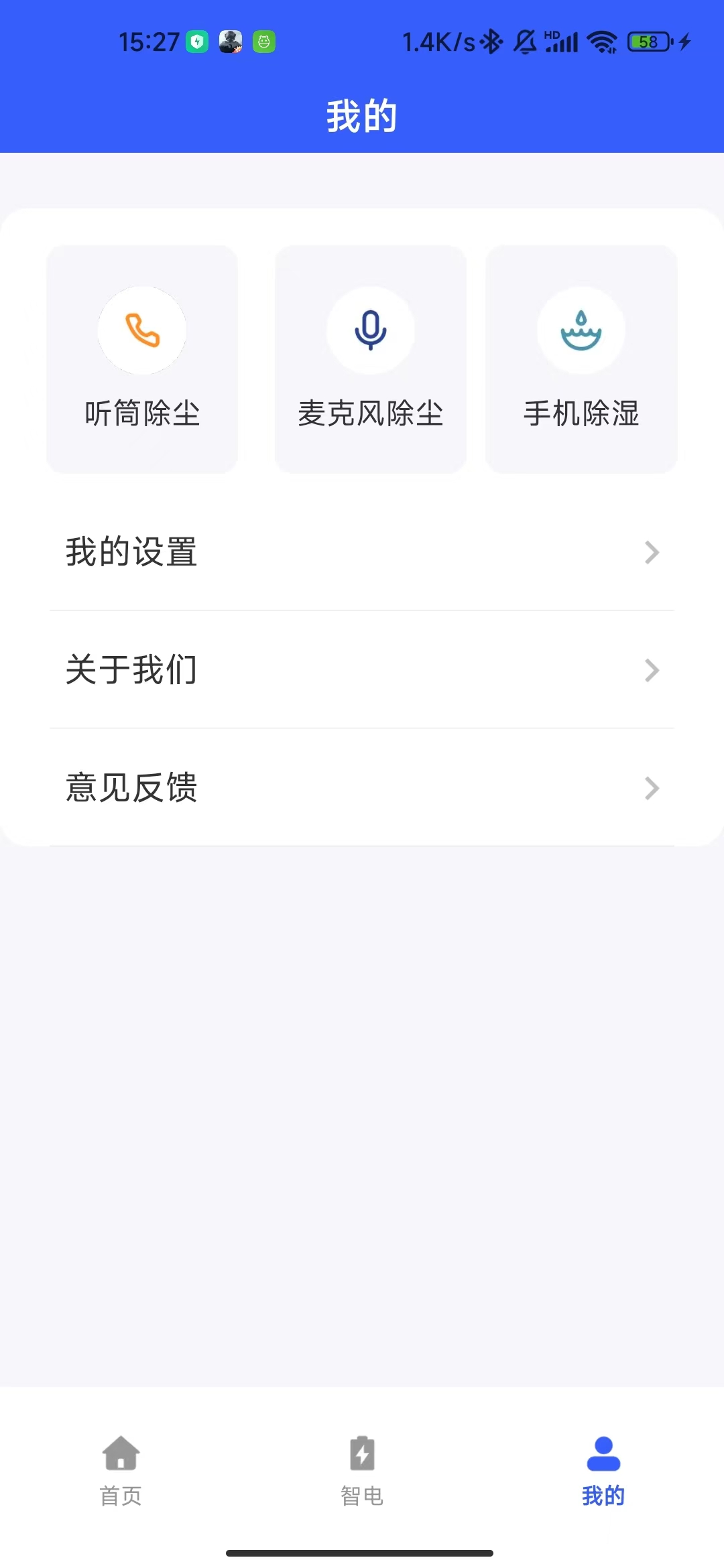Open 关于我们 via the right arrow
The height and width of the screenshot is (1568, 724).
[x=651, y=670]
